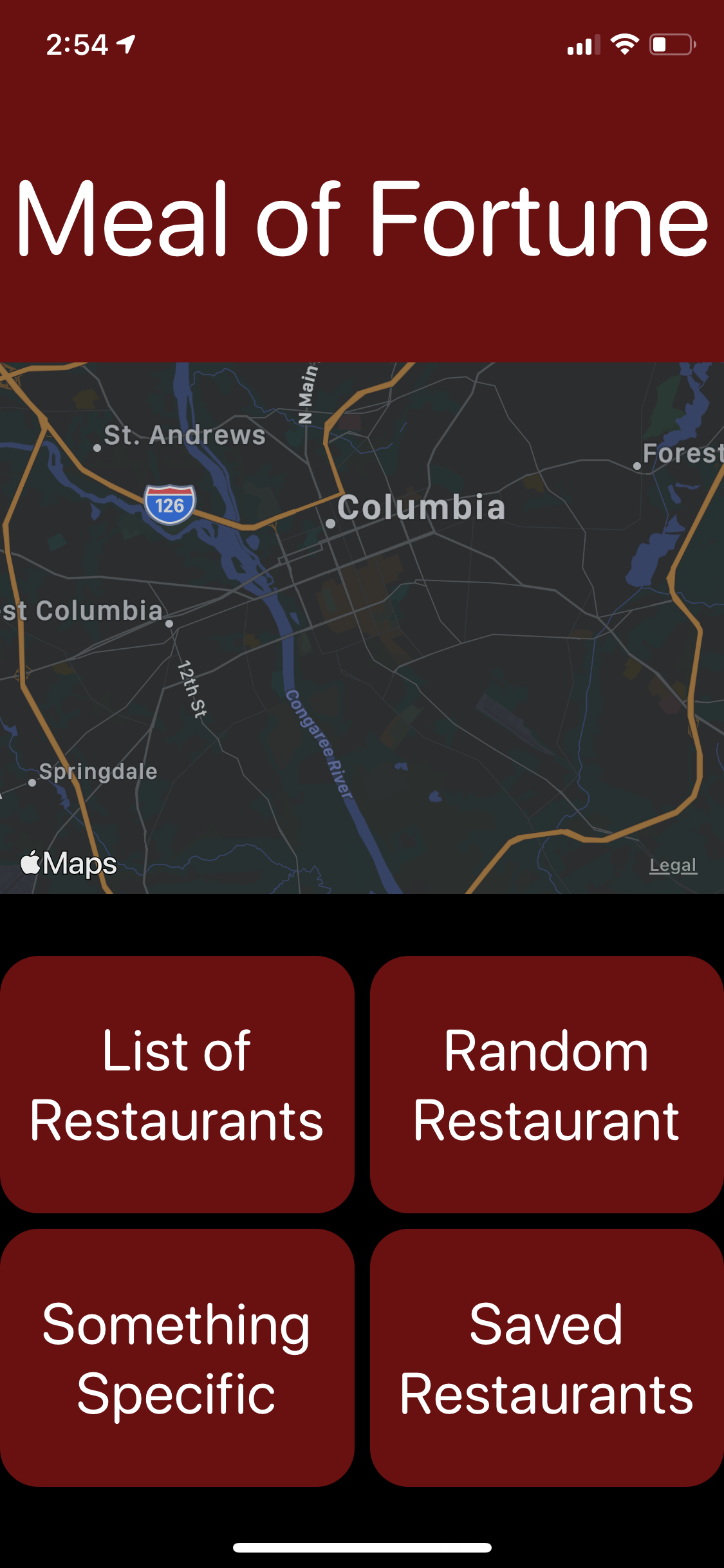Choose Something Specific

[177, 1358]
